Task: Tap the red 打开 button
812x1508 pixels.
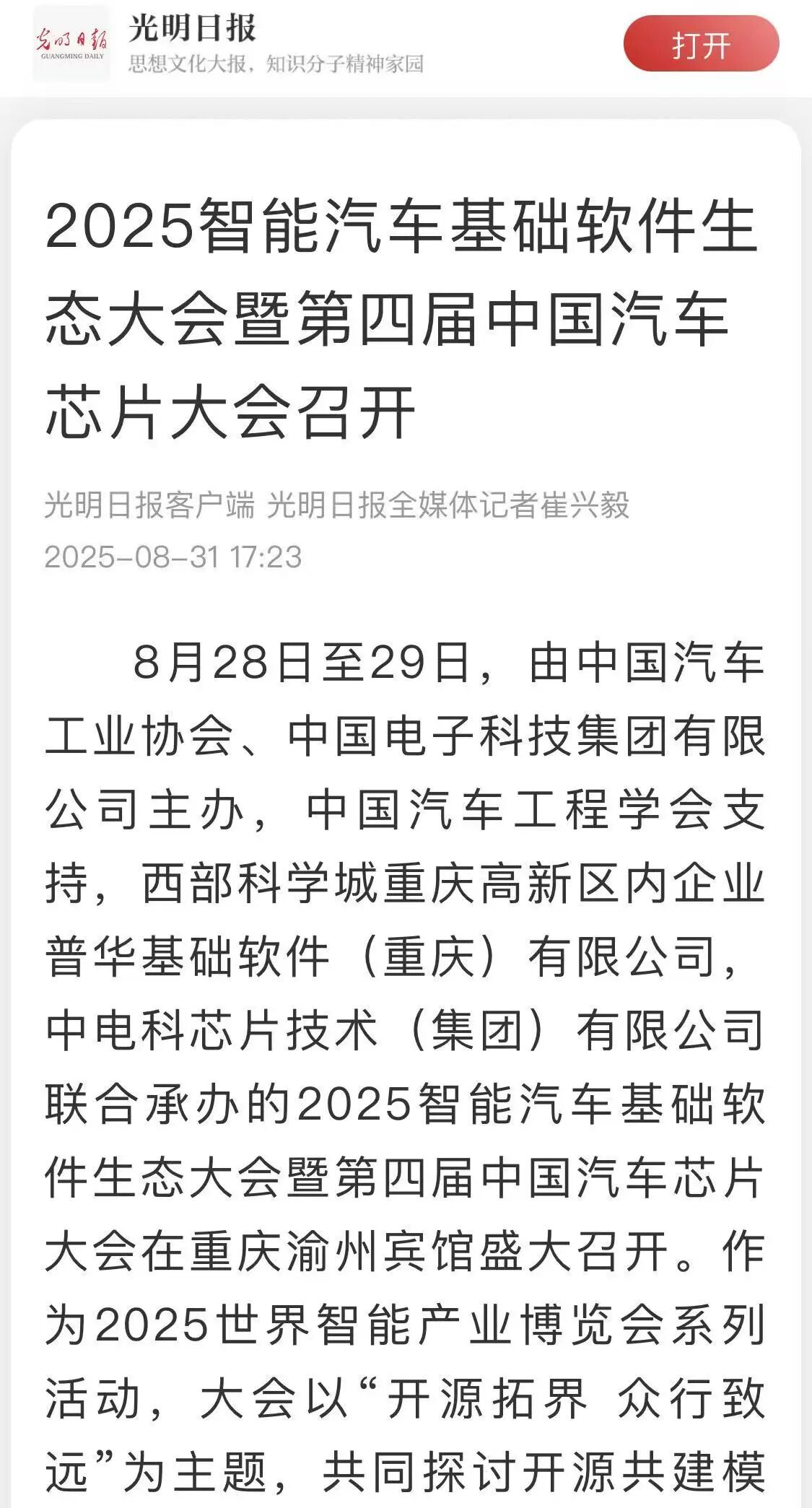Action: pyautogui.click(x=701, y=45)
